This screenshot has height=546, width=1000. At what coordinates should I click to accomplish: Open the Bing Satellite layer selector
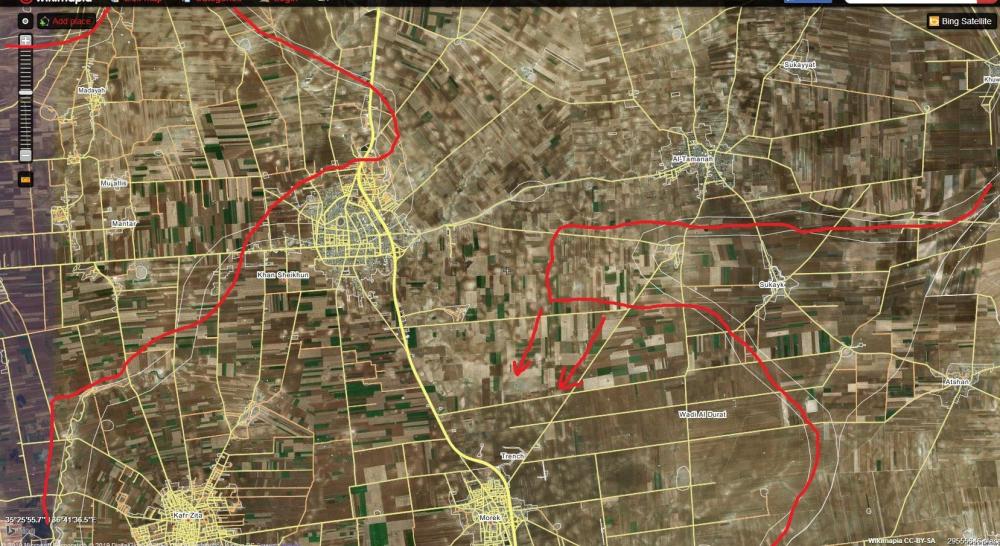pos(959,21)
